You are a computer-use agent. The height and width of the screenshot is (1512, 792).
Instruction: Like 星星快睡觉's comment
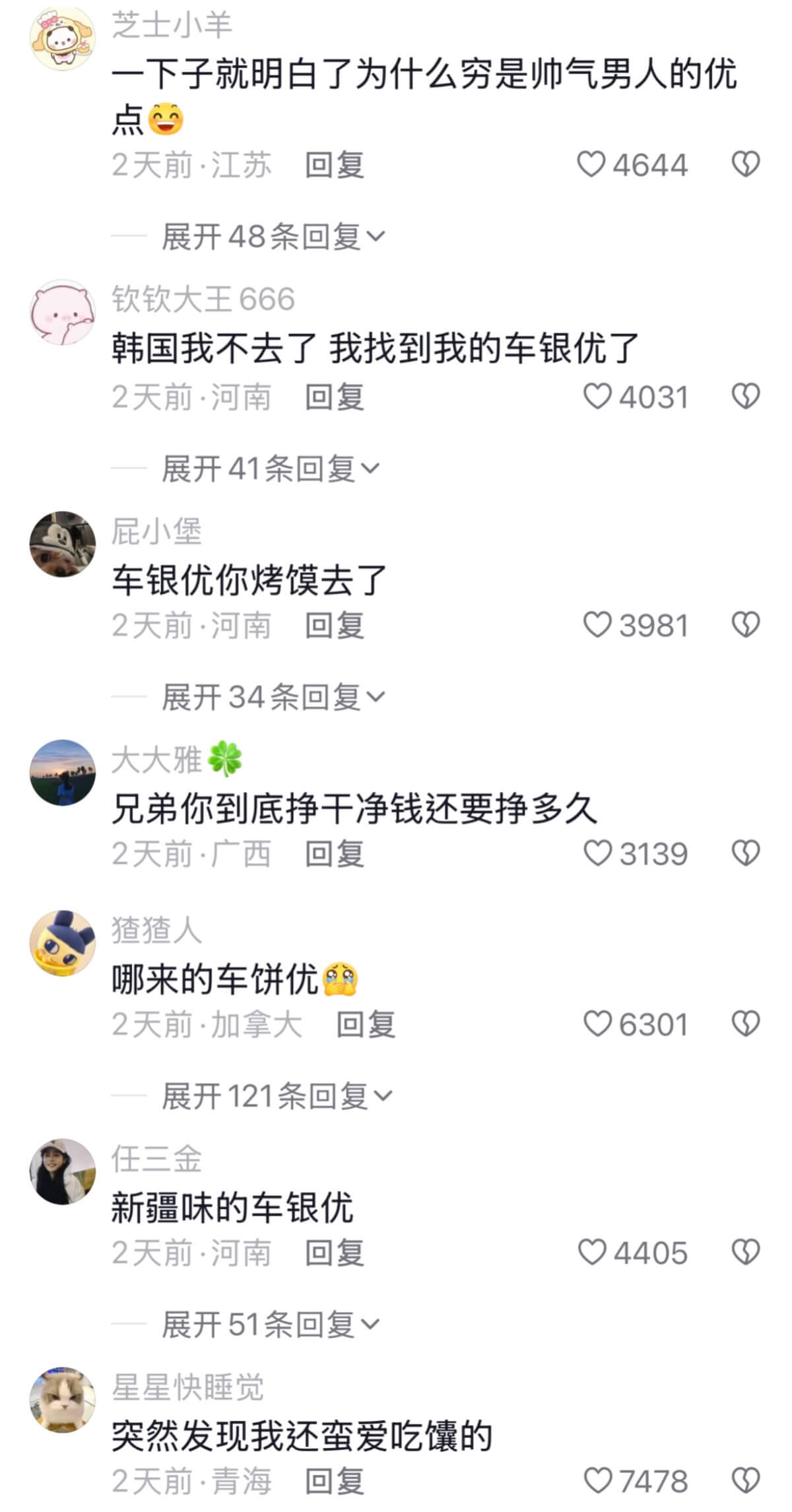597,1481
